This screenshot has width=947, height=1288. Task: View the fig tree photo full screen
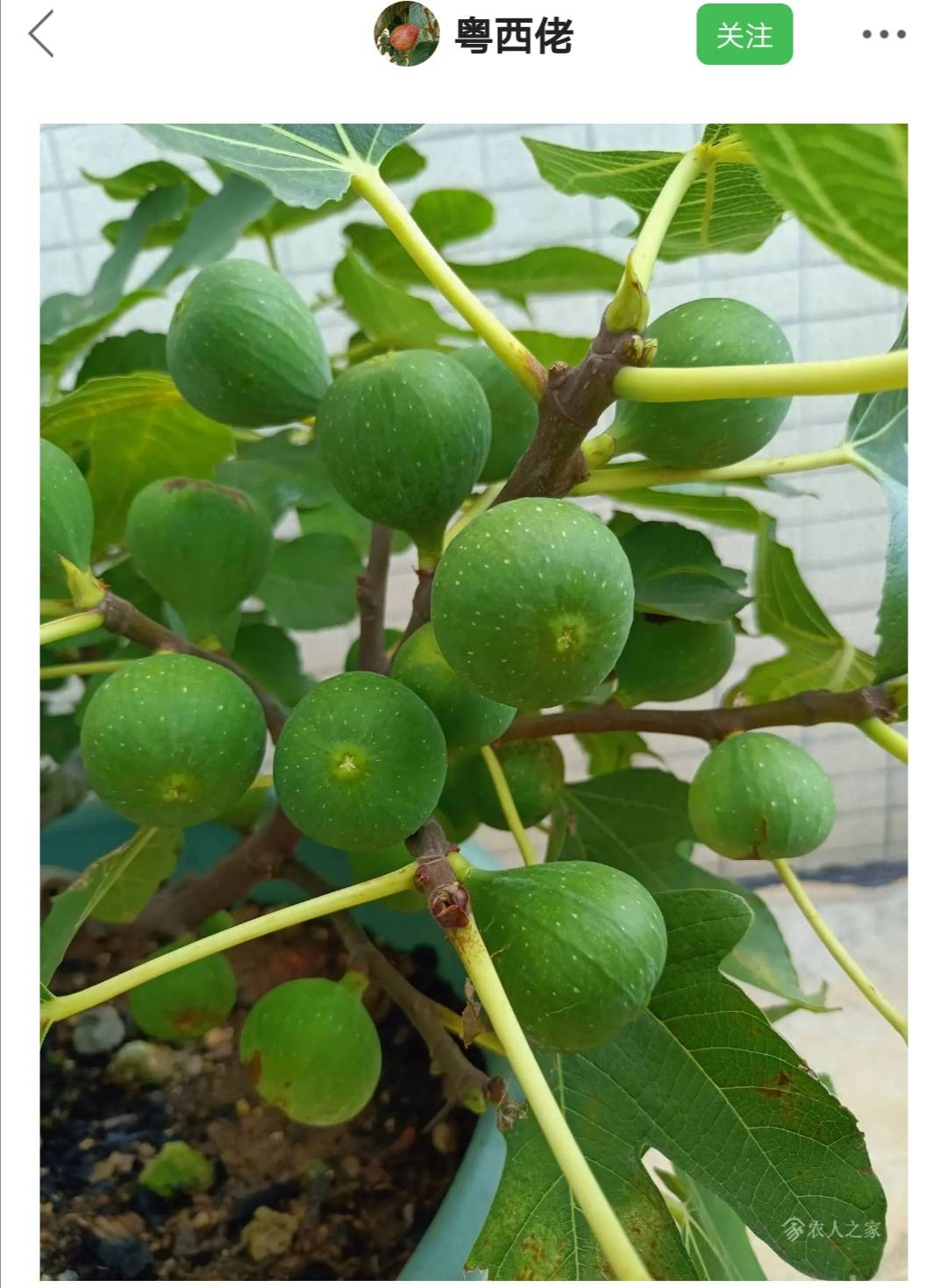coord(473,701)
